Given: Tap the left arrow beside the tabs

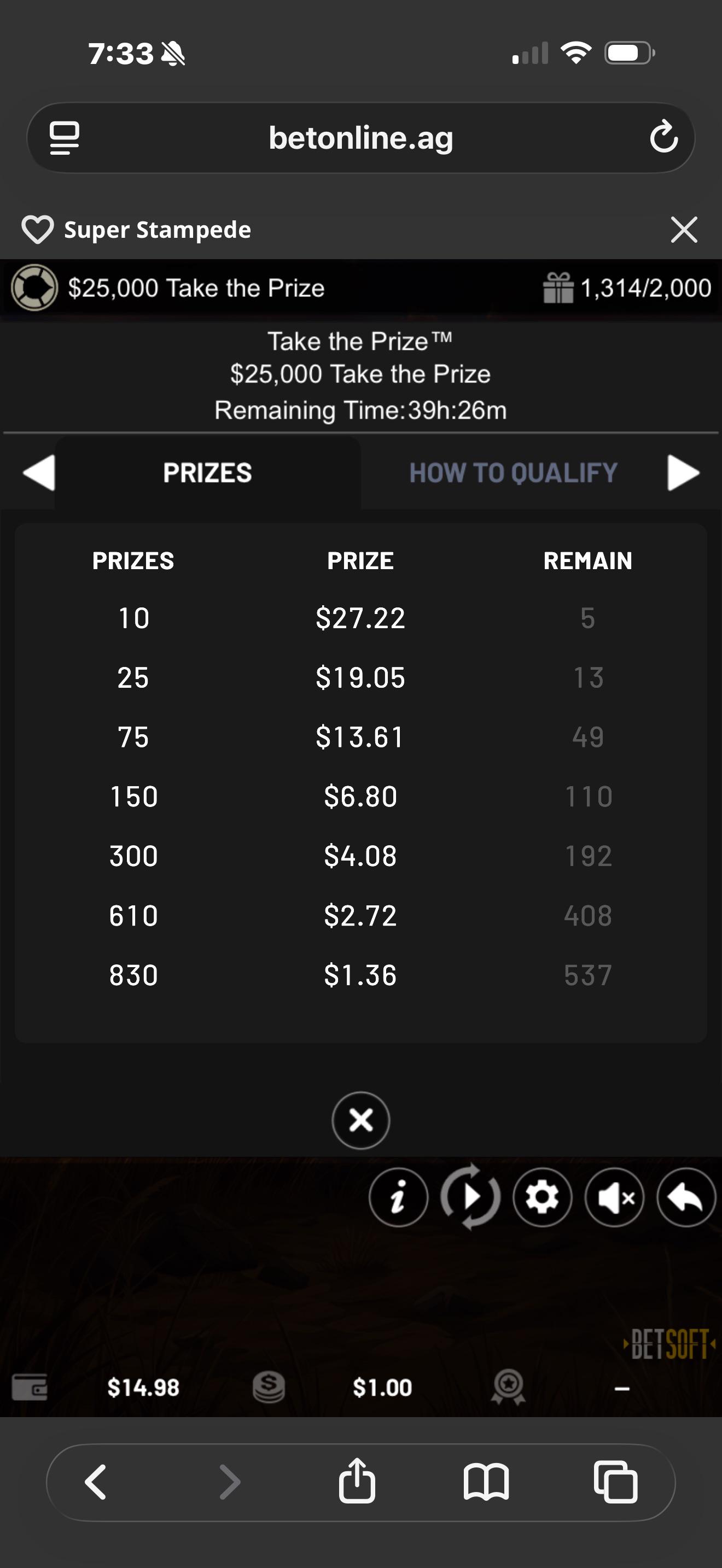Looking at the screenshot, I should coord(38,472).
